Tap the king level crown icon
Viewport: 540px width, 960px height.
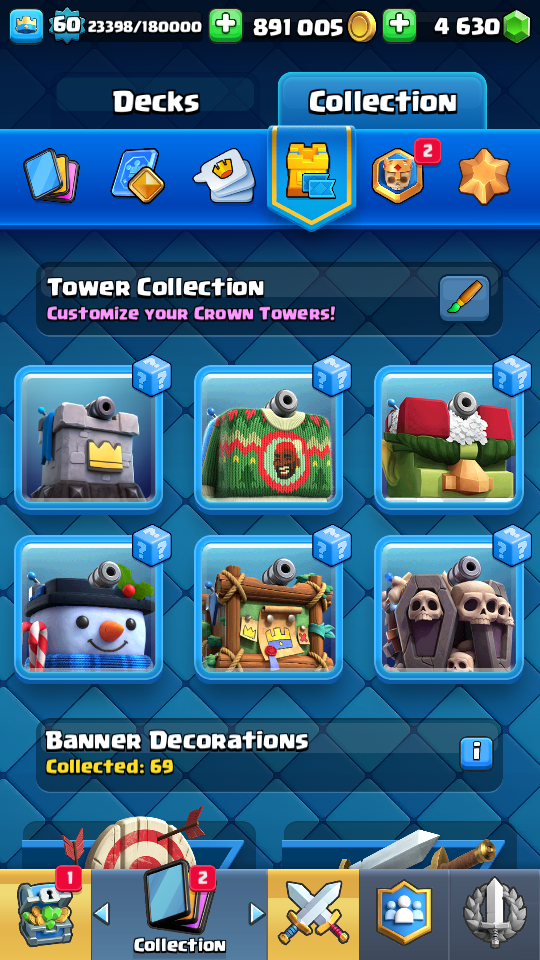click(x=26, y=26)
